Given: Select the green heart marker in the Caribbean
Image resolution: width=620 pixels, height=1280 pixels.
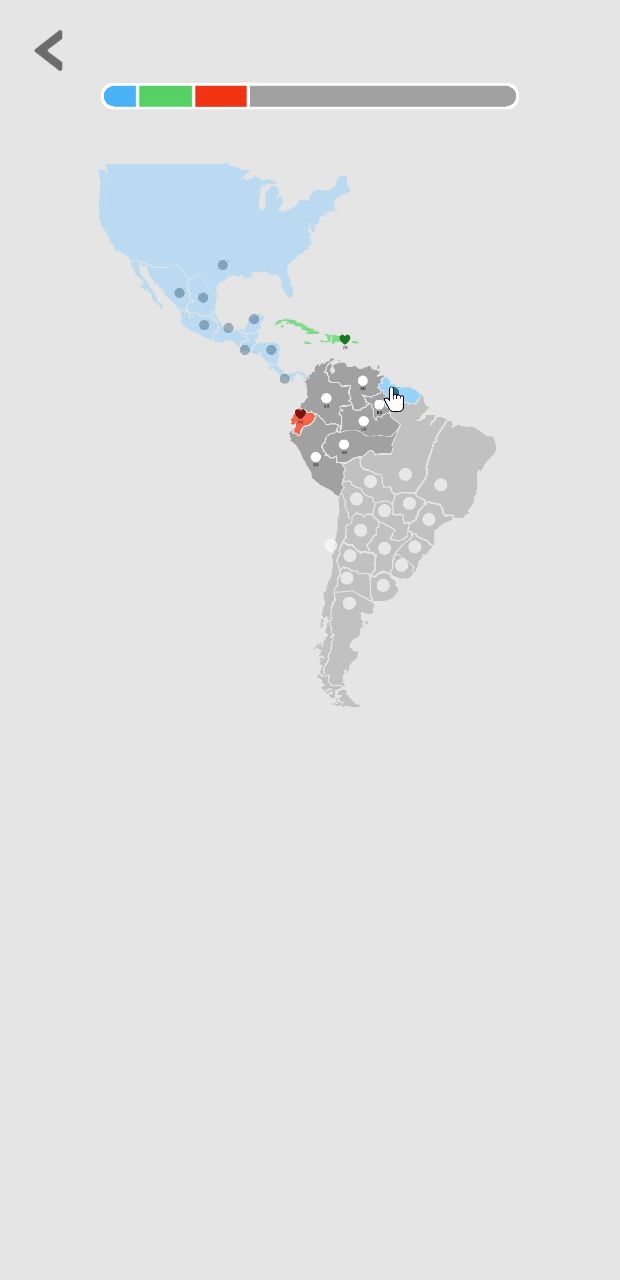Looking at the screenshot, I should point(345,340).
